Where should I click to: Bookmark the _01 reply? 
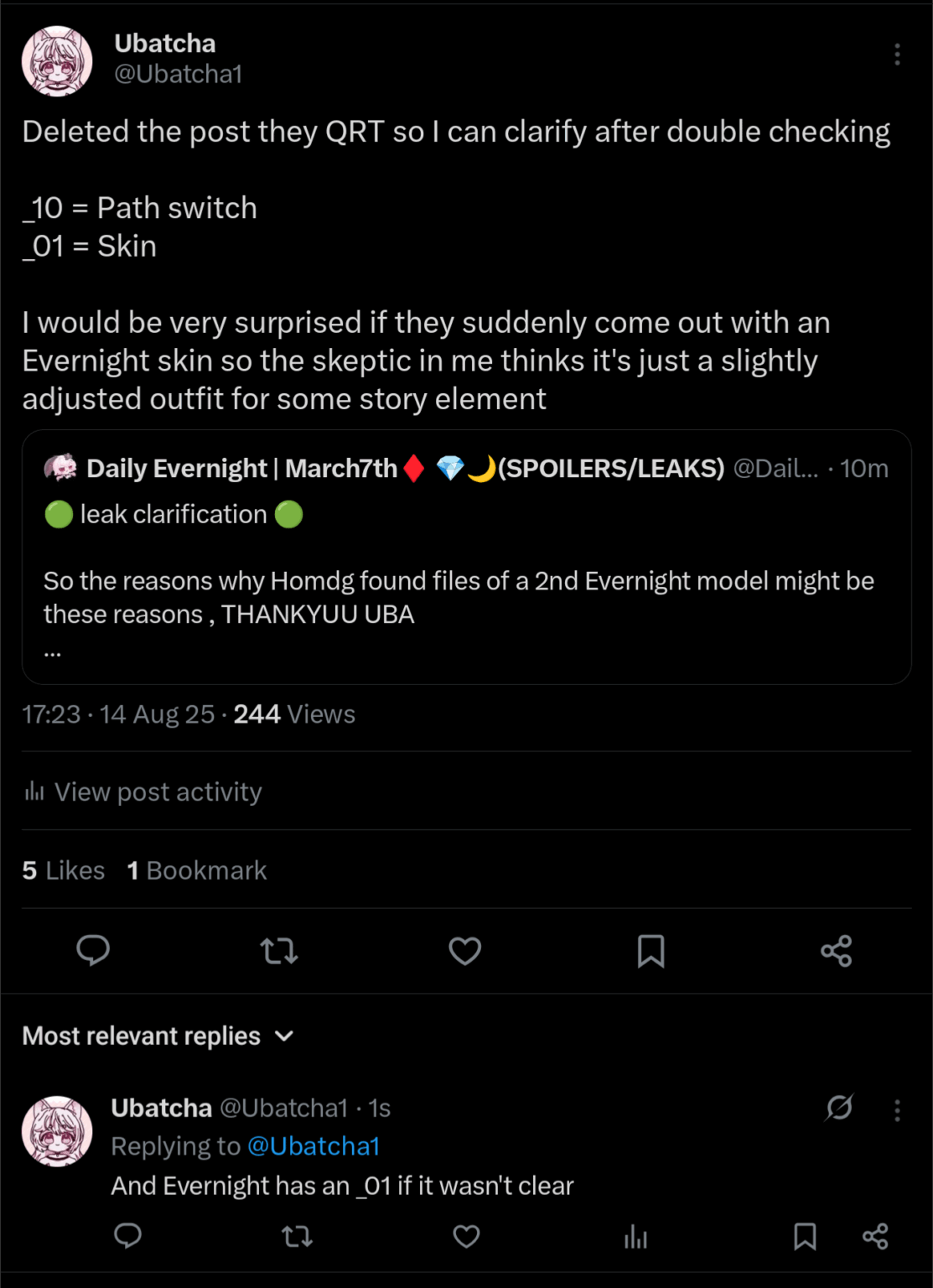pyautogui.click(x=805, y=1236)
